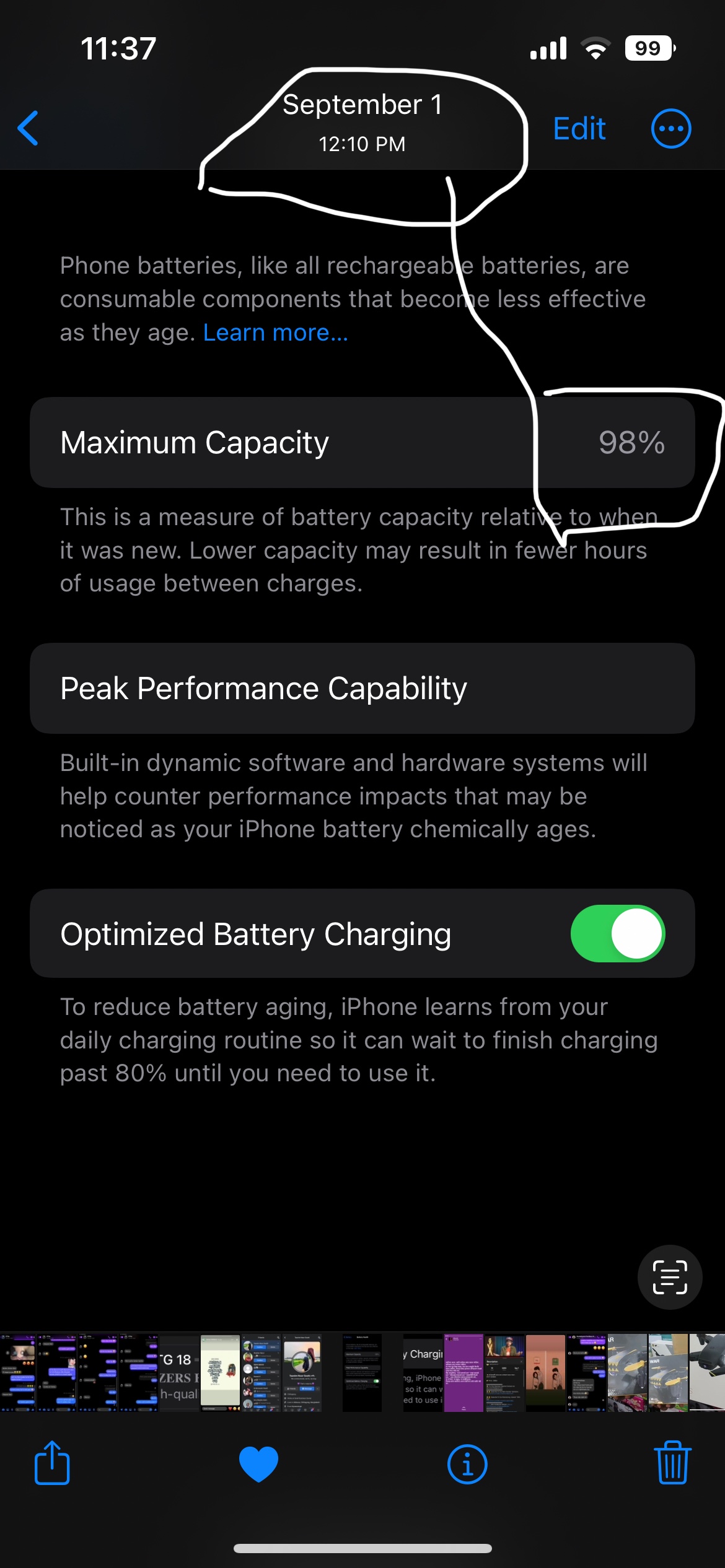Image resolution: width=725 pixels, height=1568 pixels.
Task: Tap Edit to modify this photo
Action: [x=579, y=129]
